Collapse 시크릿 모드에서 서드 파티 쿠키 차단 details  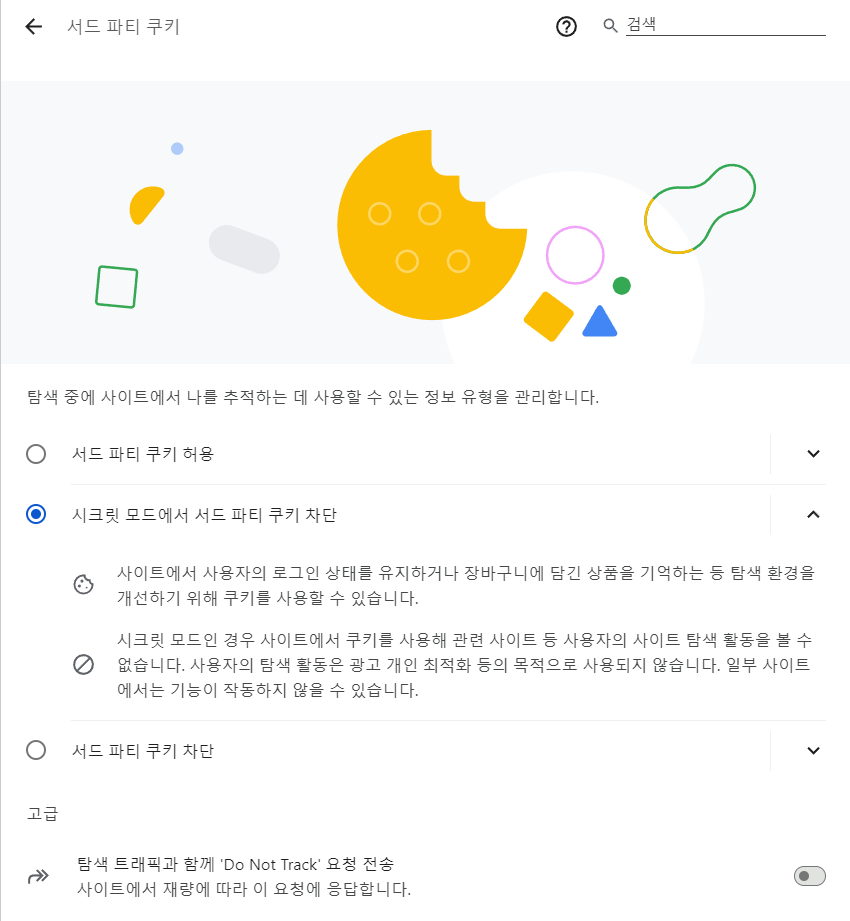point(813,515)
